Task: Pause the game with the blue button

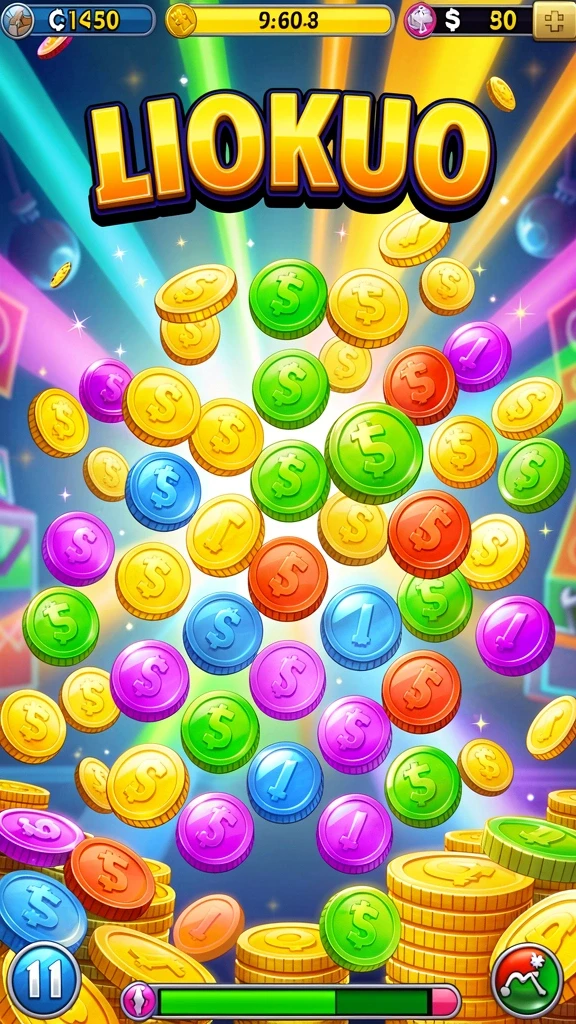Action: tap(44, 980)
